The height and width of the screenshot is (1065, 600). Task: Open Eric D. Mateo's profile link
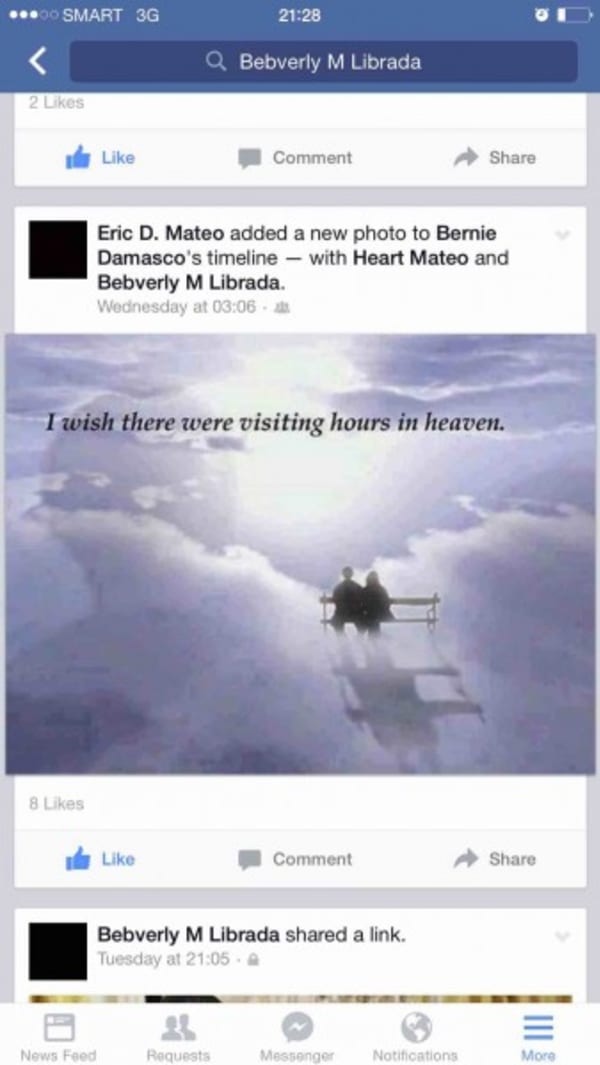(x=162, y=233)
